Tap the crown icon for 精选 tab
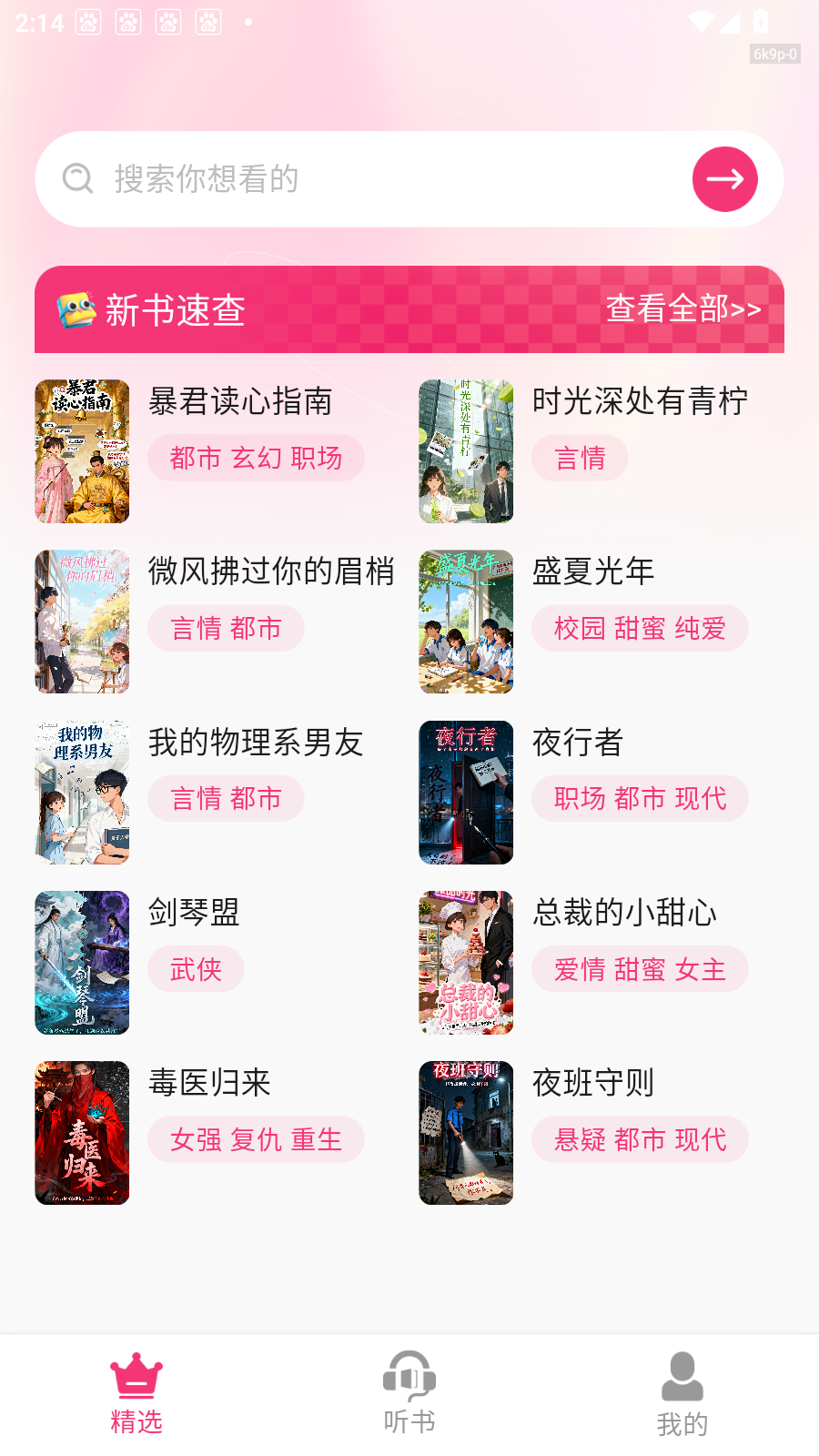 coord(135,1376)
